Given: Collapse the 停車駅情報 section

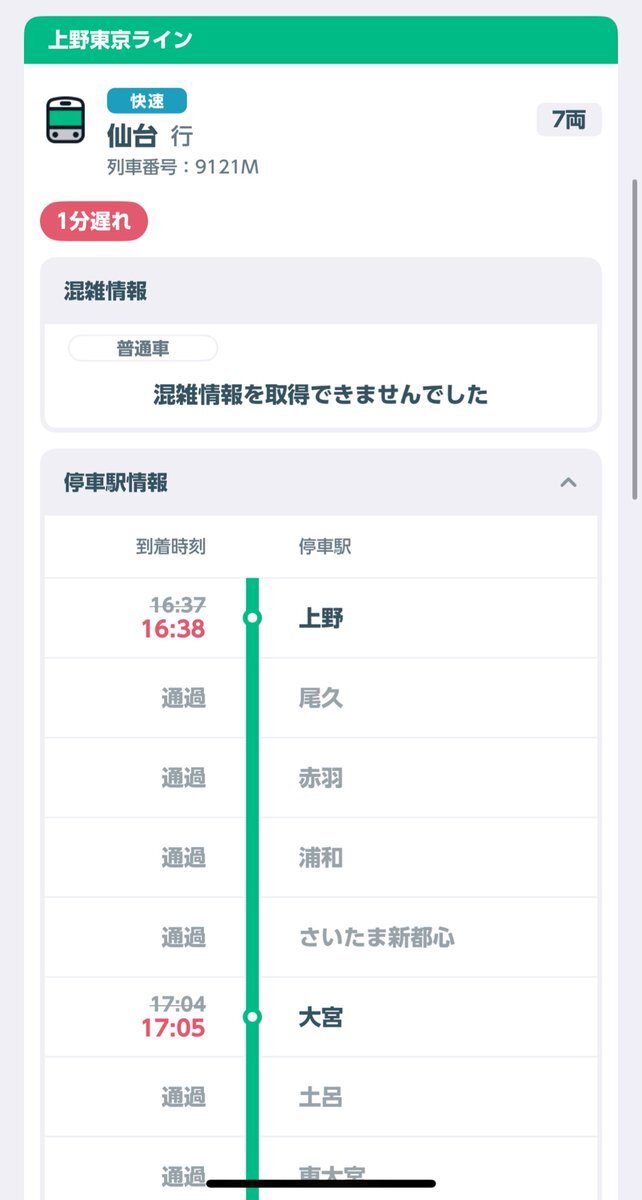Looking at the screenshot, I should tap(568, 483).
